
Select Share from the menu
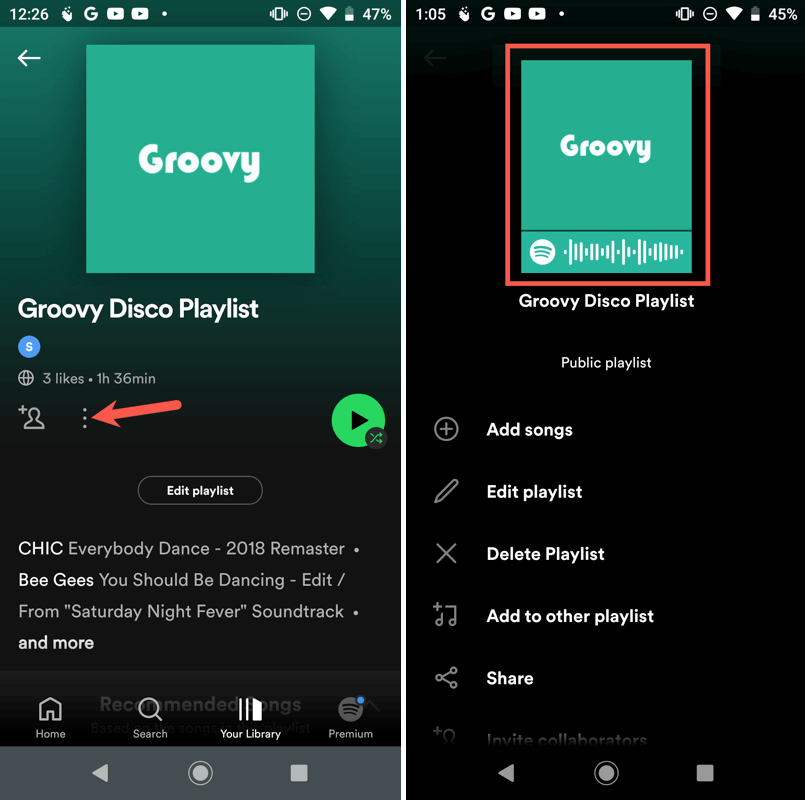509,678
